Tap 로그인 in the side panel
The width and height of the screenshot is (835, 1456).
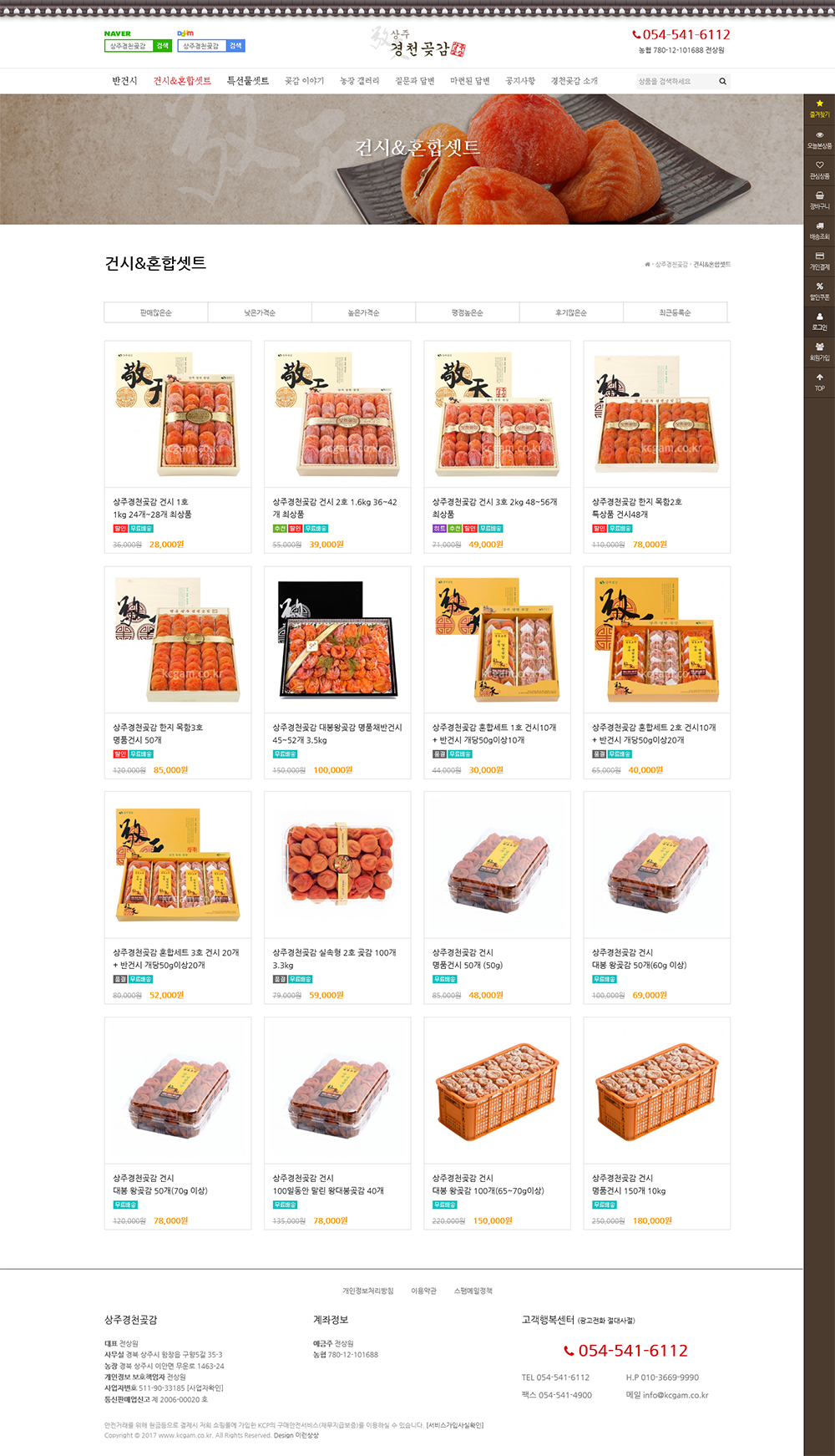pos(819,322)
